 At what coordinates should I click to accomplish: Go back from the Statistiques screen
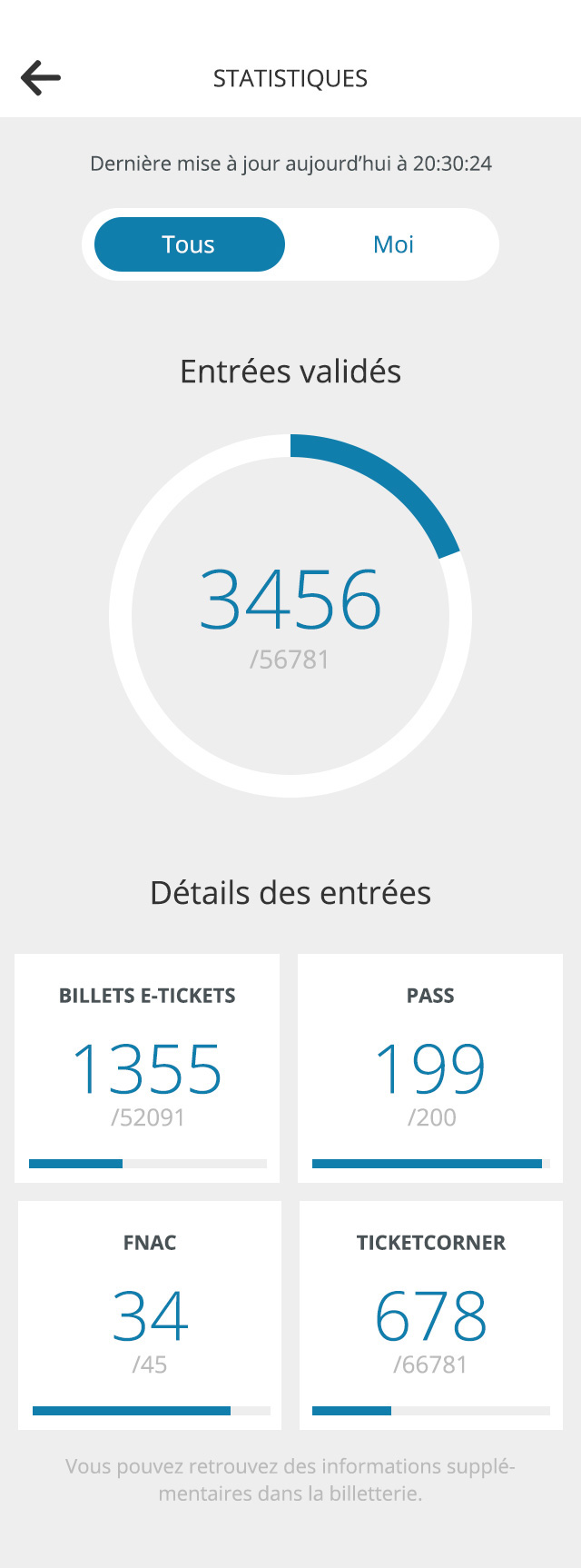[41, 78]
